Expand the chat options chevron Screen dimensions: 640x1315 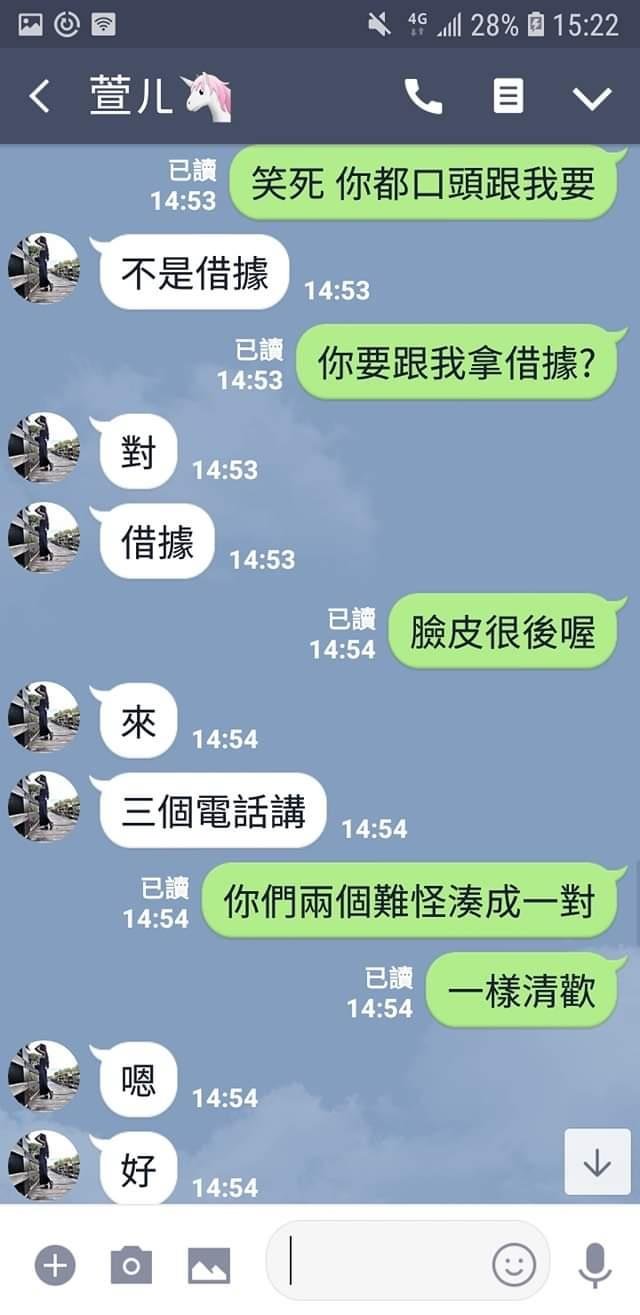click(591, 97)
